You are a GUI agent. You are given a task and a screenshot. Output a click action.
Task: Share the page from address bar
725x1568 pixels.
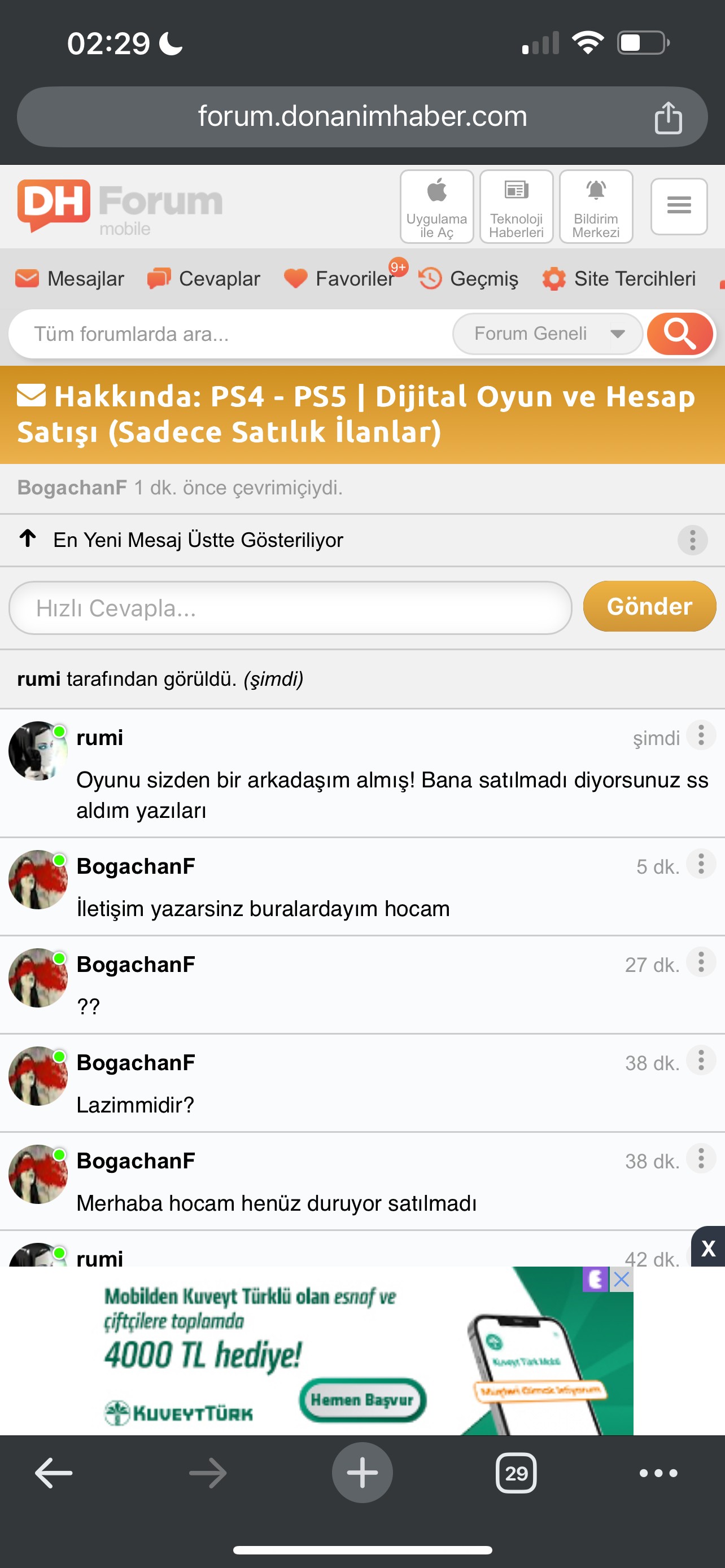point(668,117)
